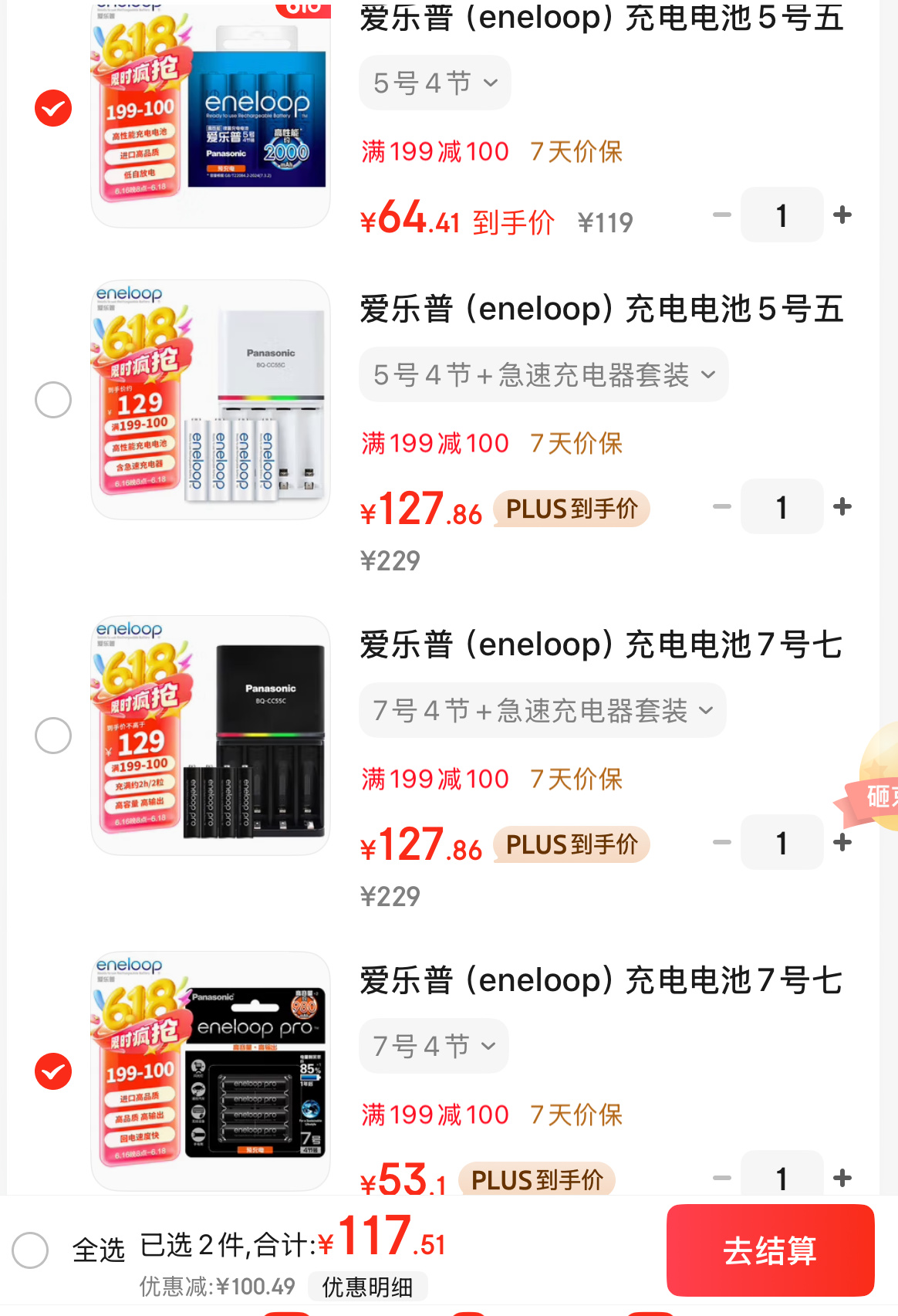
Task: Select the 7号4节+急速充电器套装 item checkbox
Action: (53, 736)
